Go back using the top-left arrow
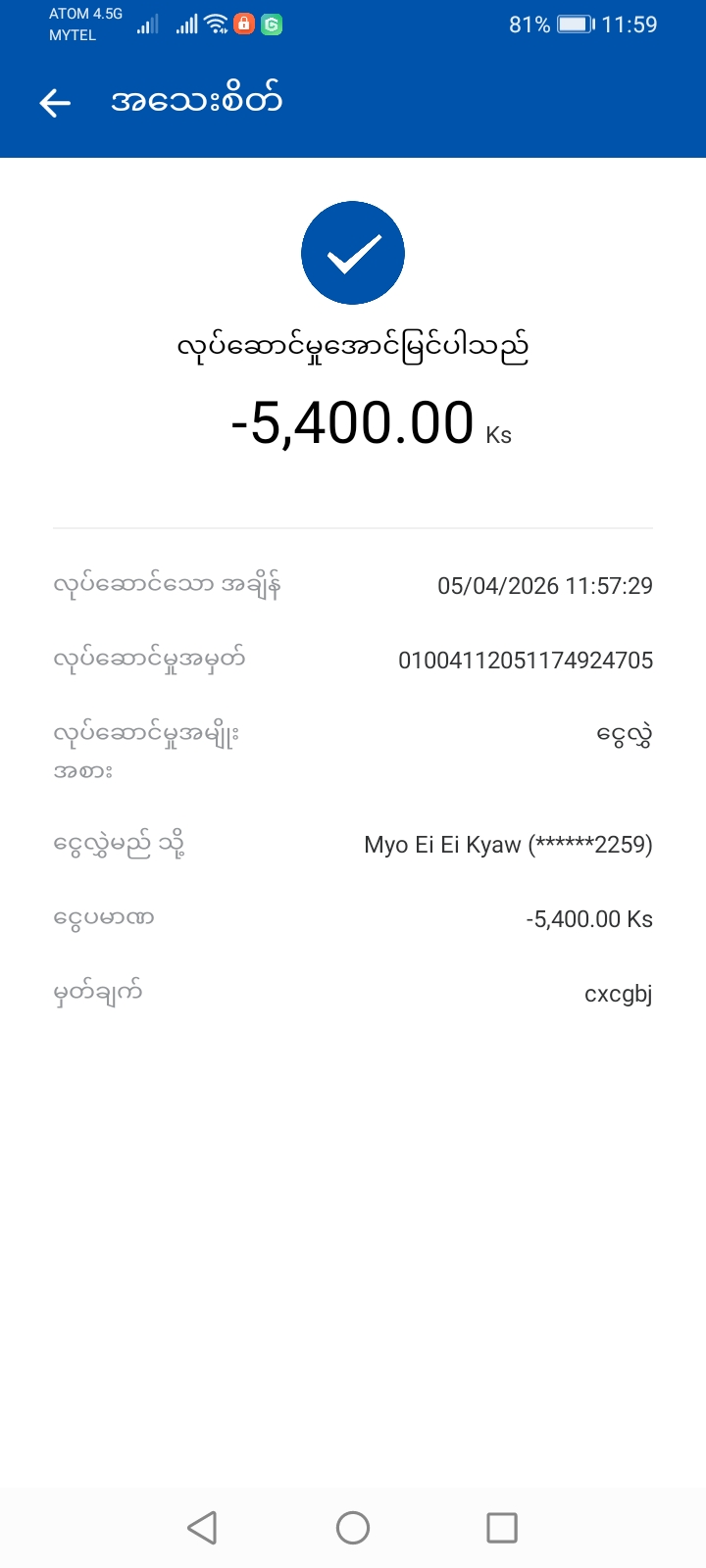This screenshot has height=1568, width=706. click(55, 103)
